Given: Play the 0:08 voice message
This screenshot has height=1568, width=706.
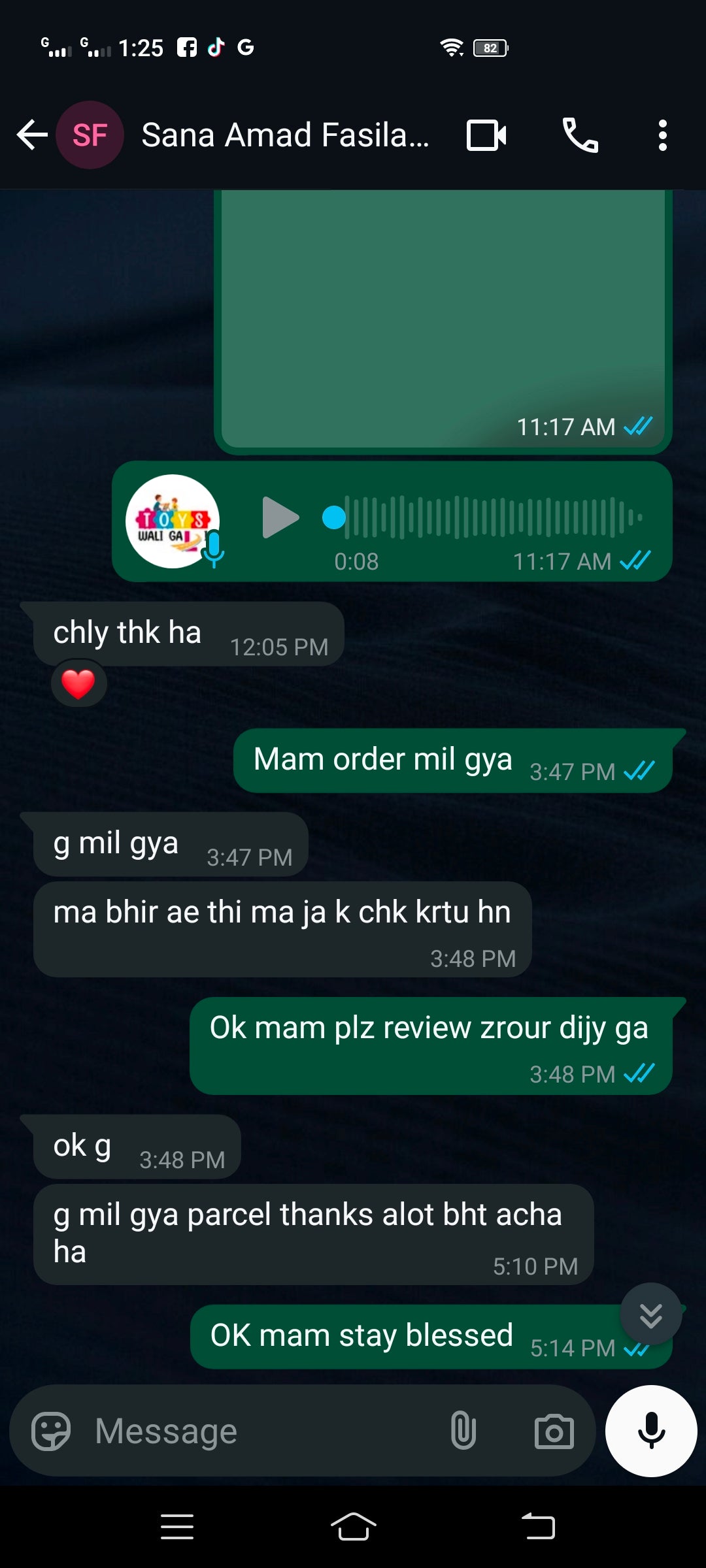Looking at the screenshot, I should point(280,517).
